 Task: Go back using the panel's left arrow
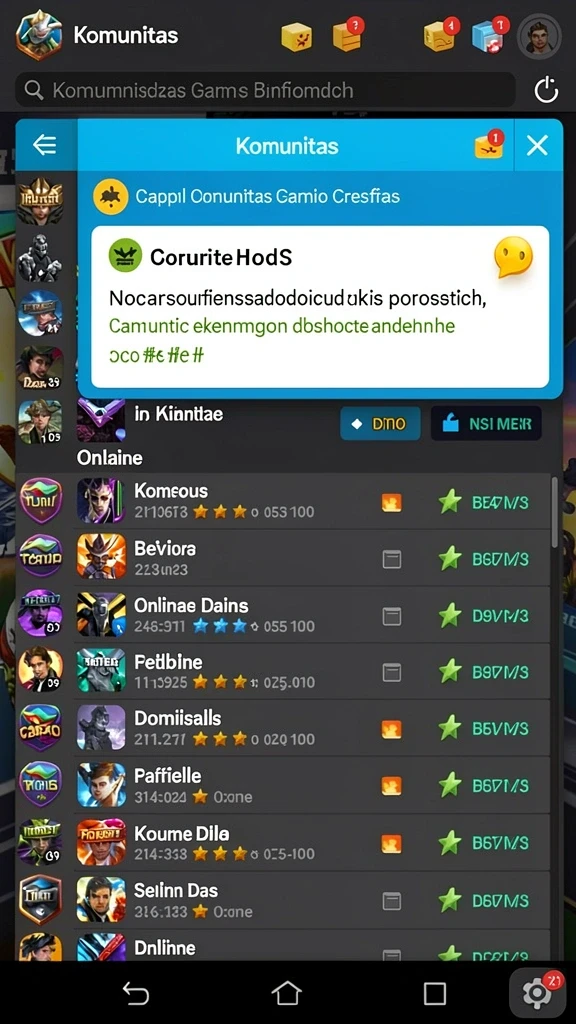45,145
